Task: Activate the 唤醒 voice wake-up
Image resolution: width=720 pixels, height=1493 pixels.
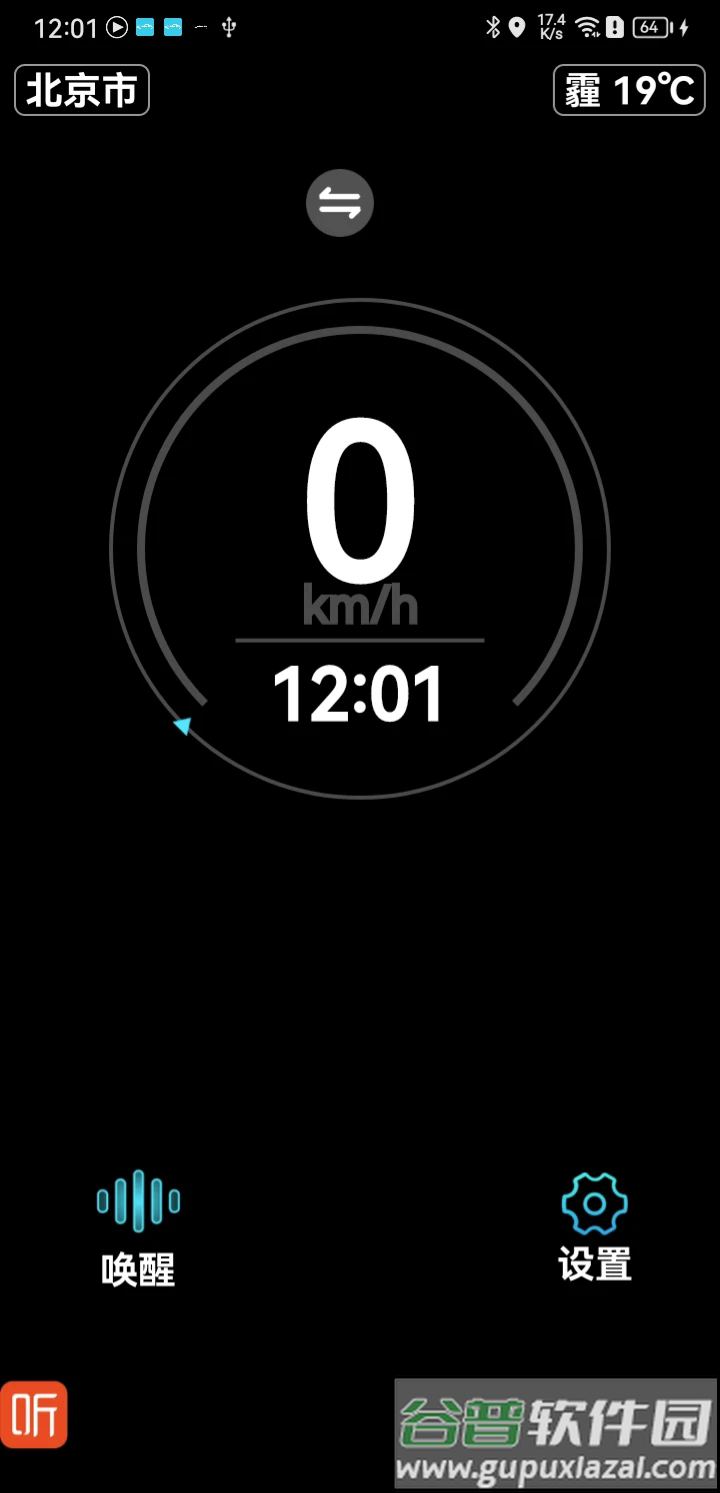Action: (x=138, y=1225)
